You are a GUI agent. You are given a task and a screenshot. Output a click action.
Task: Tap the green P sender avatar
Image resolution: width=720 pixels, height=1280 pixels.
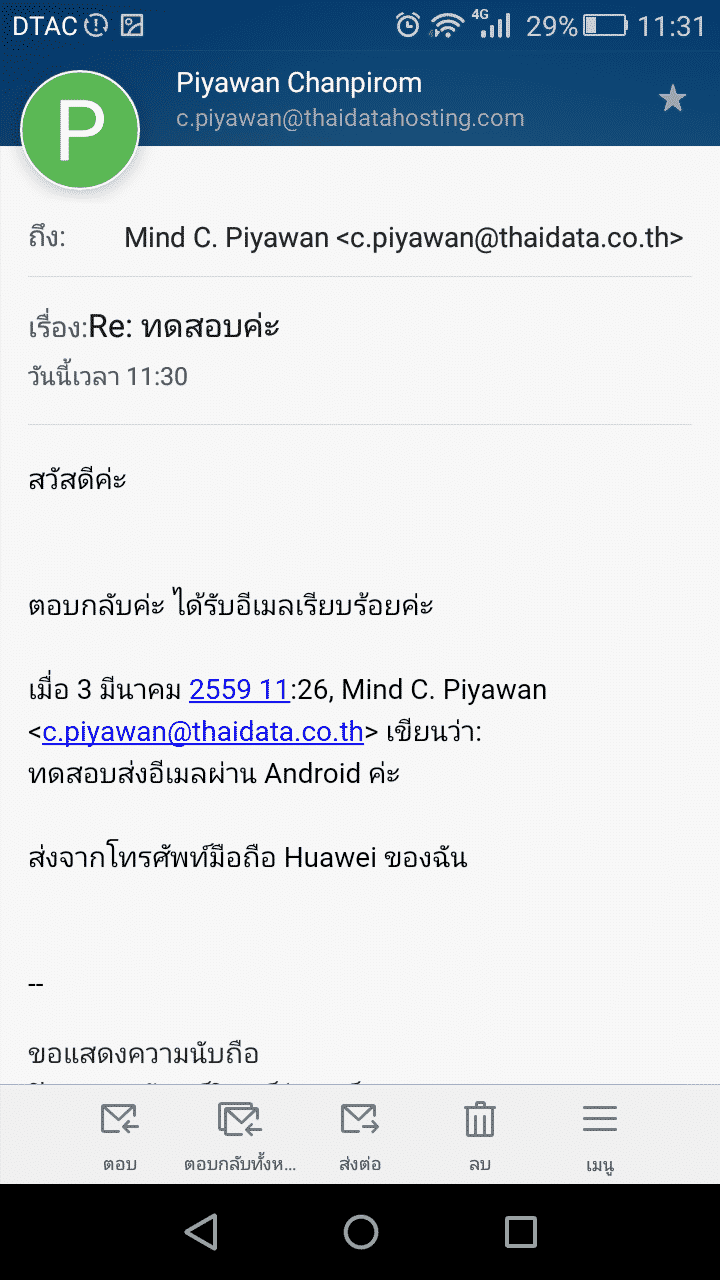click(x=80, y=130)
